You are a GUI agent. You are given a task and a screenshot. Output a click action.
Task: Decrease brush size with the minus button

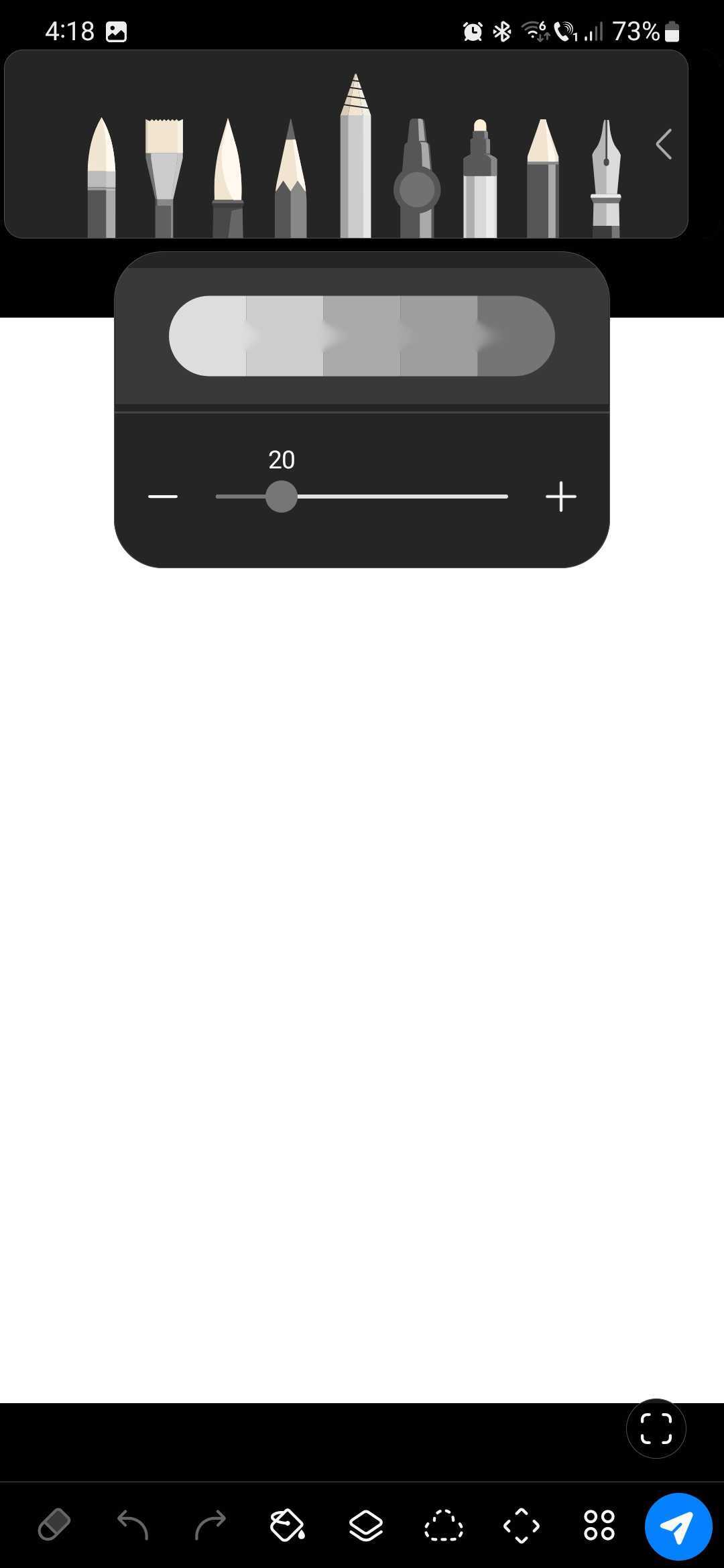point(163,497)
